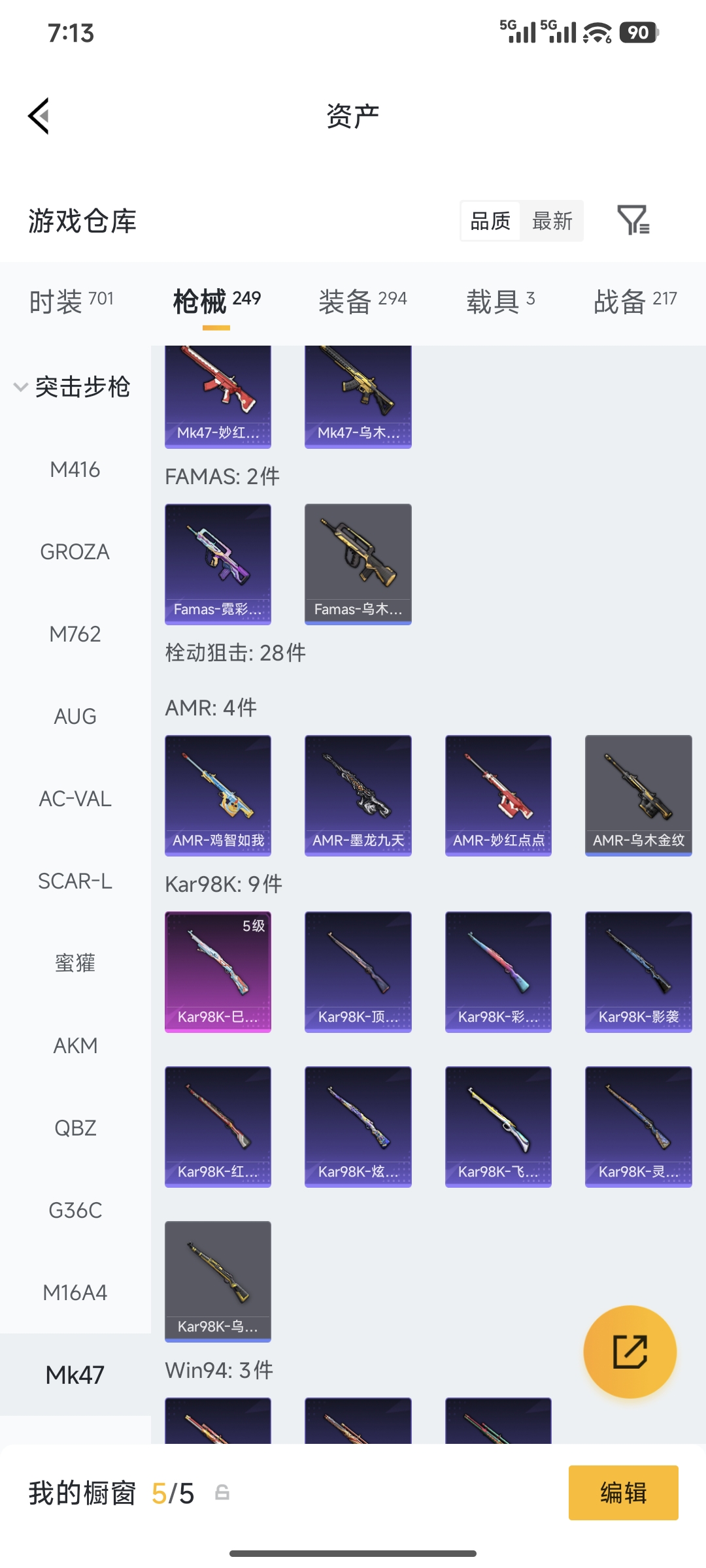Switch to the 装备 tab
This screenshot has height=1568, width=706.
(363, 299)
